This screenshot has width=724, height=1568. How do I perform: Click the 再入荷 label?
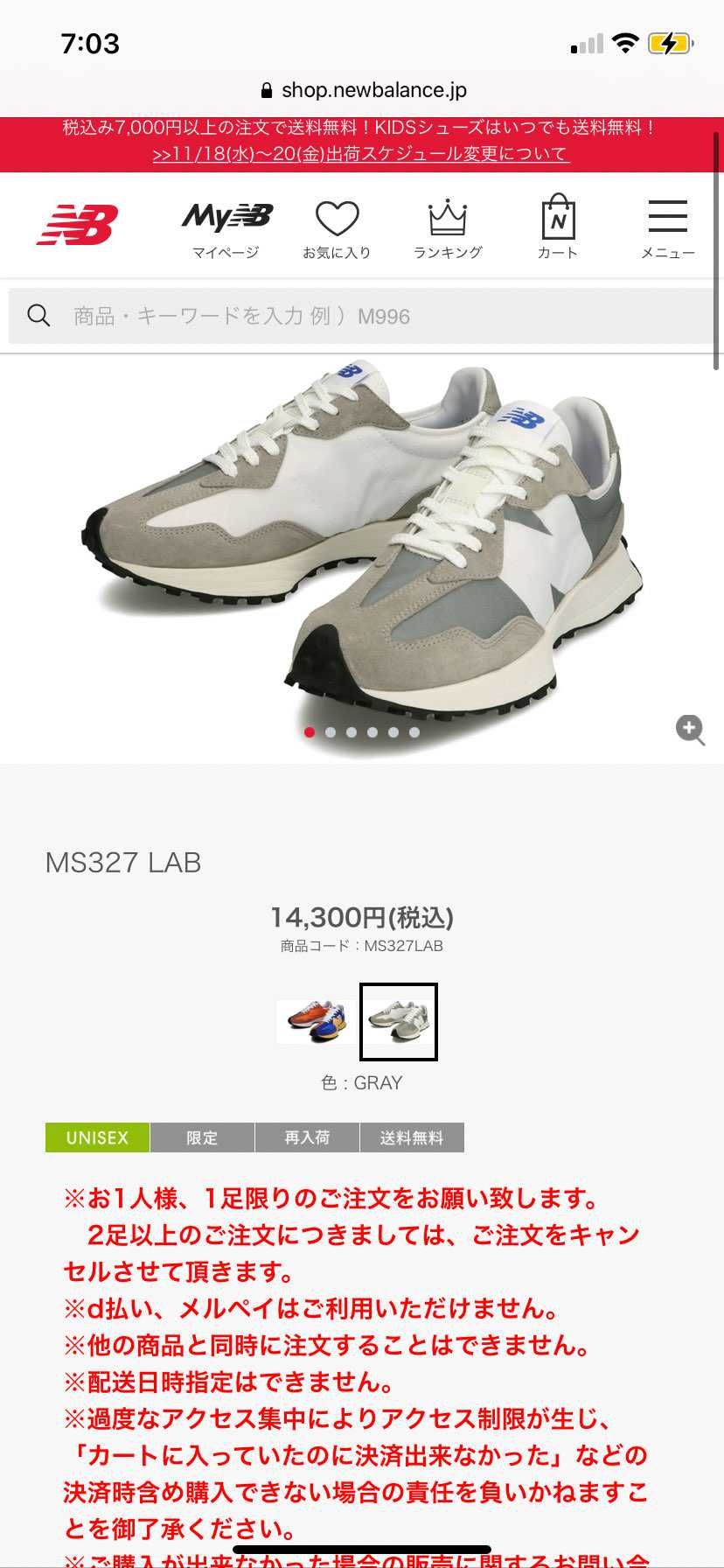point(307,1137)
